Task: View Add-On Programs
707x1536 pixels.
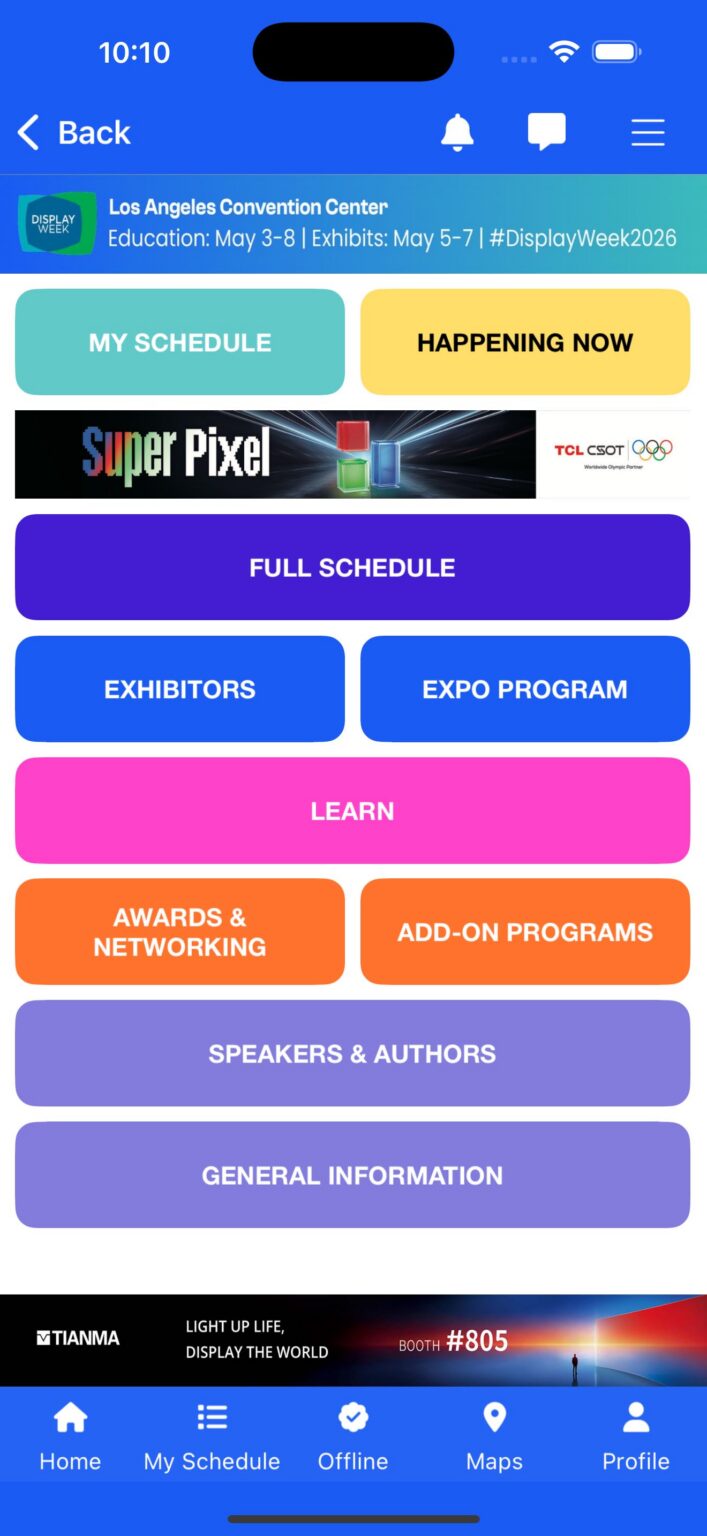Action: tap(525, 932)
